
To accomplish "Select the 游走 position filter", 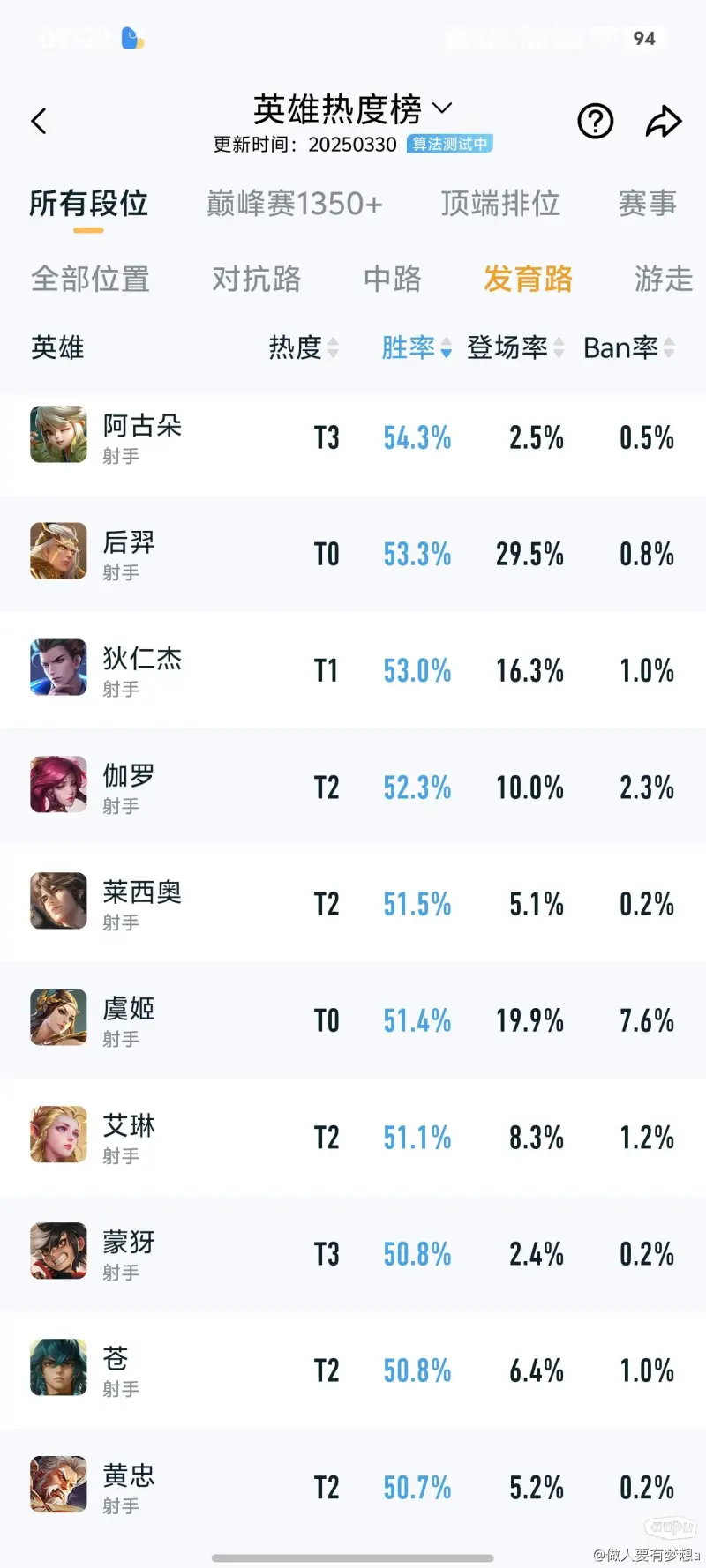I will [x=663, y=279].
